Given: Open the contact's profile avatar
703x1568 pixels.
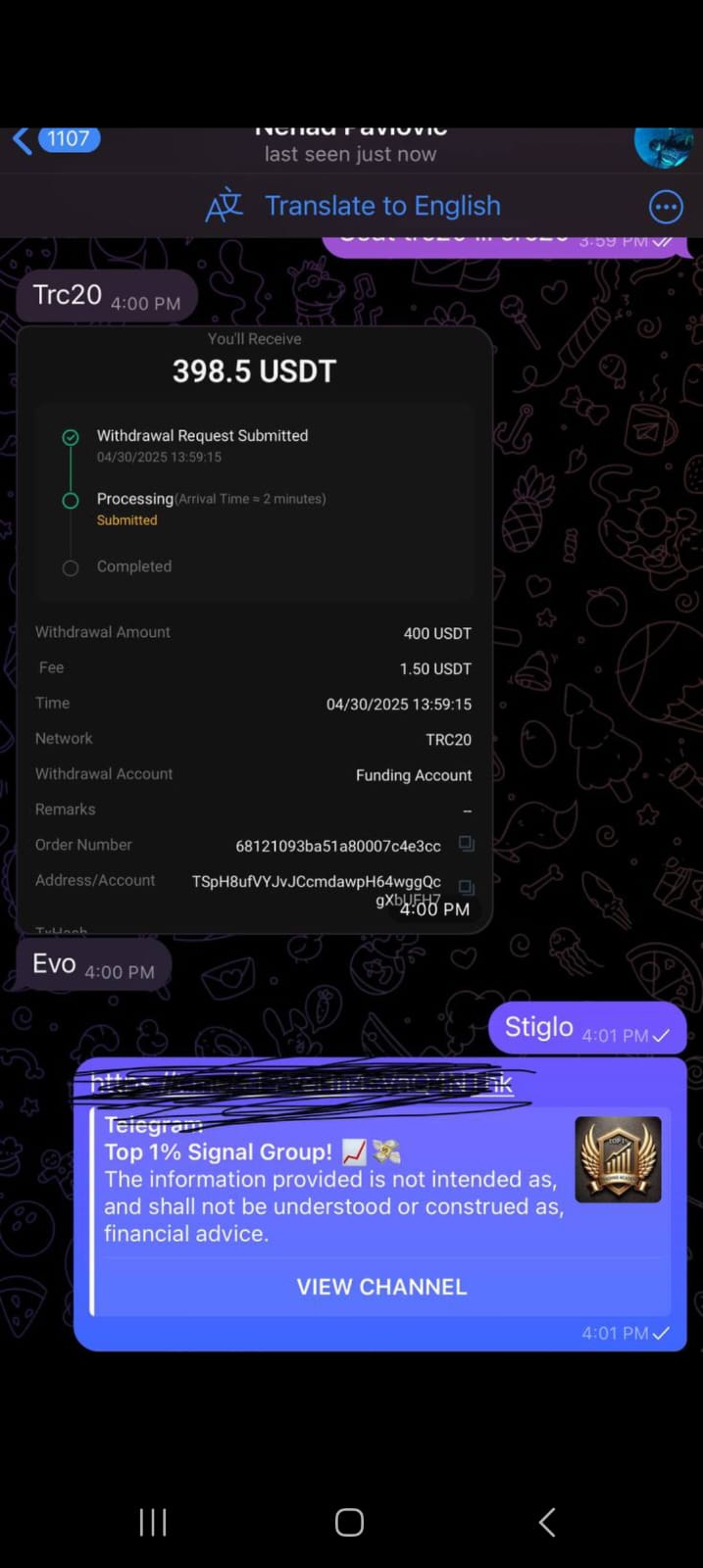Looking at the screenshot, I should (x=663, y=145).
